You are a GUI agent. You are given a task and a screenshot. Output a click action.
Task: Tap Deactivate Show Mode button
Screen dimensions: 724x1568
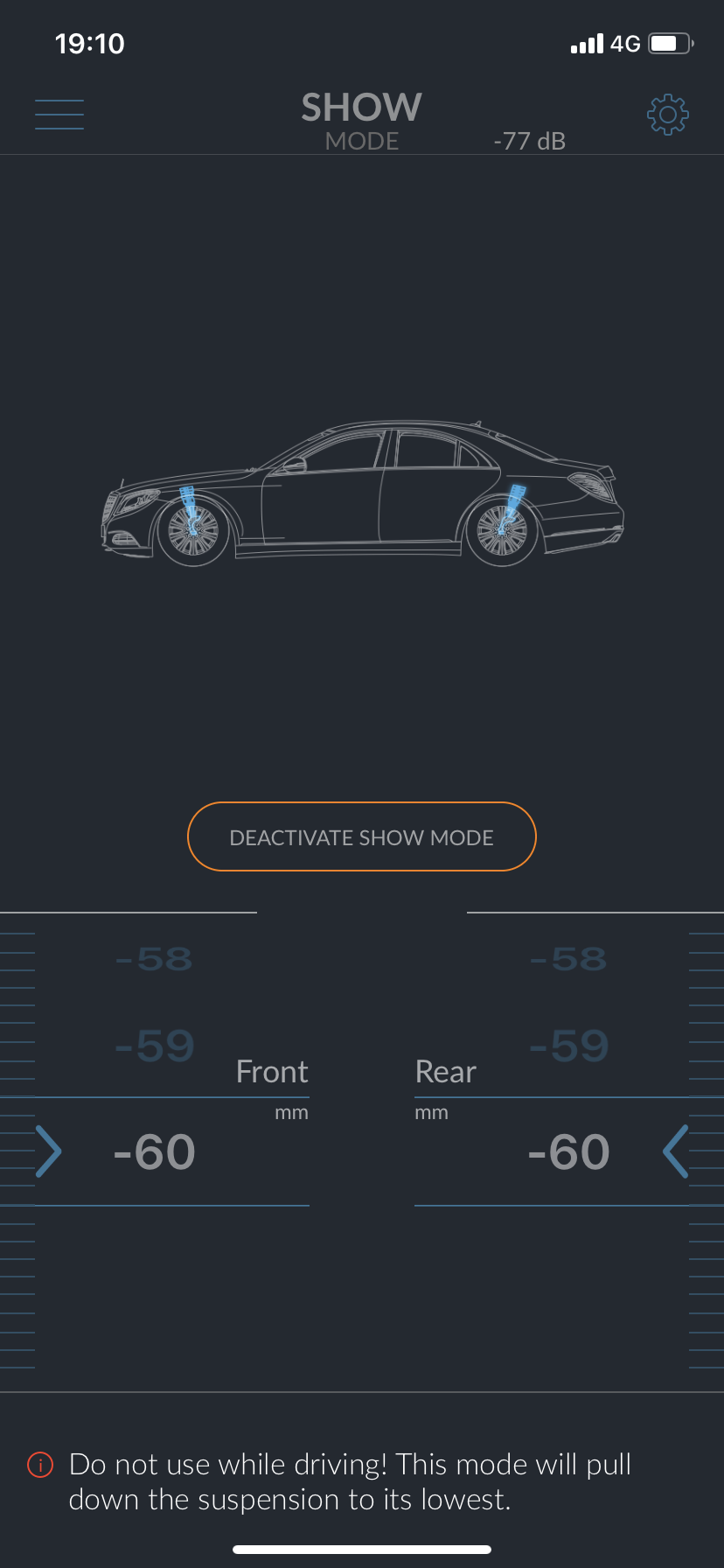pyautogui.click(x=361, y=836)
